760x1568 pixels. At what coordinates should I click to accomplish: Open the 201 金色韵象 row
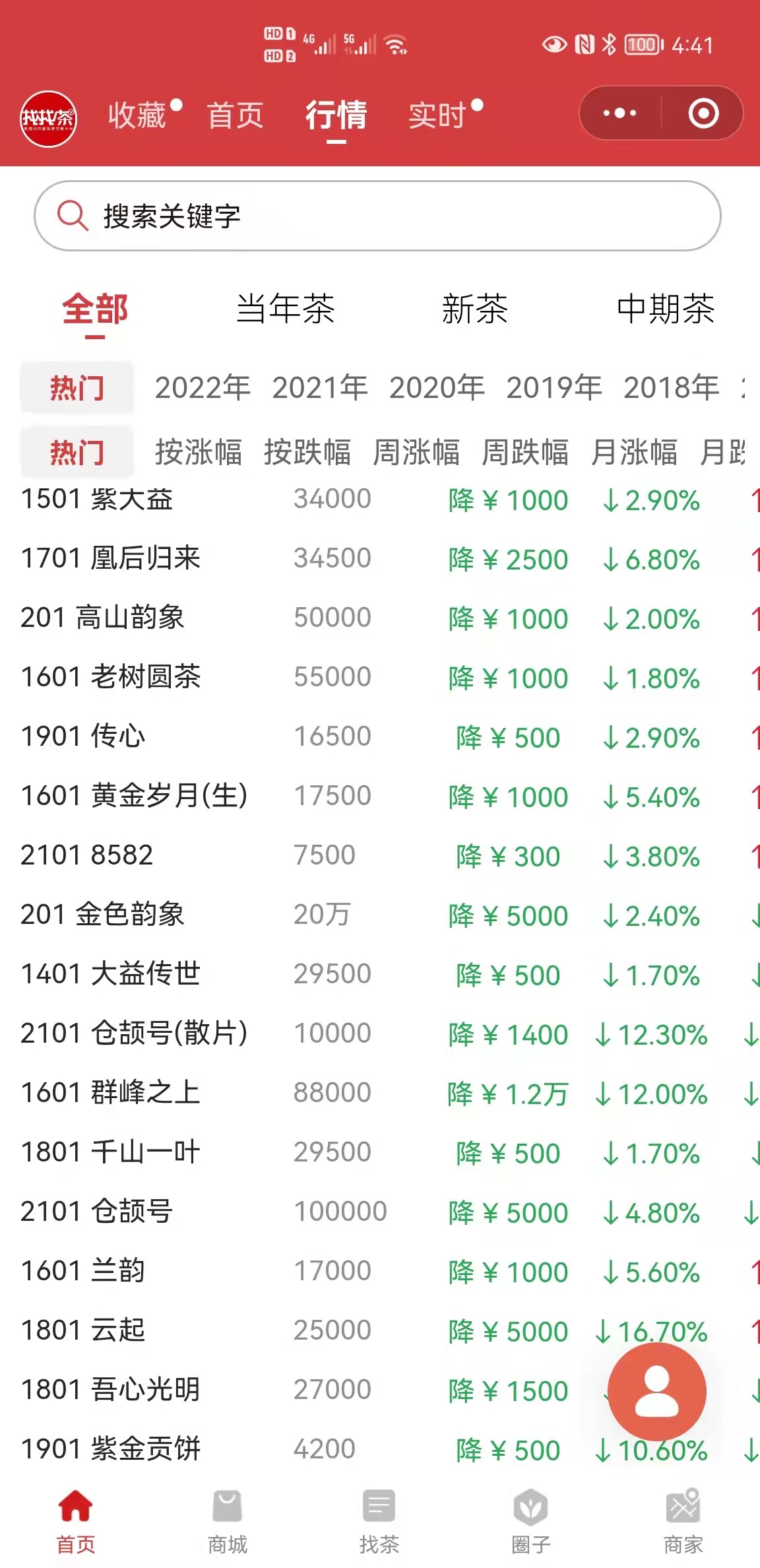380,915
